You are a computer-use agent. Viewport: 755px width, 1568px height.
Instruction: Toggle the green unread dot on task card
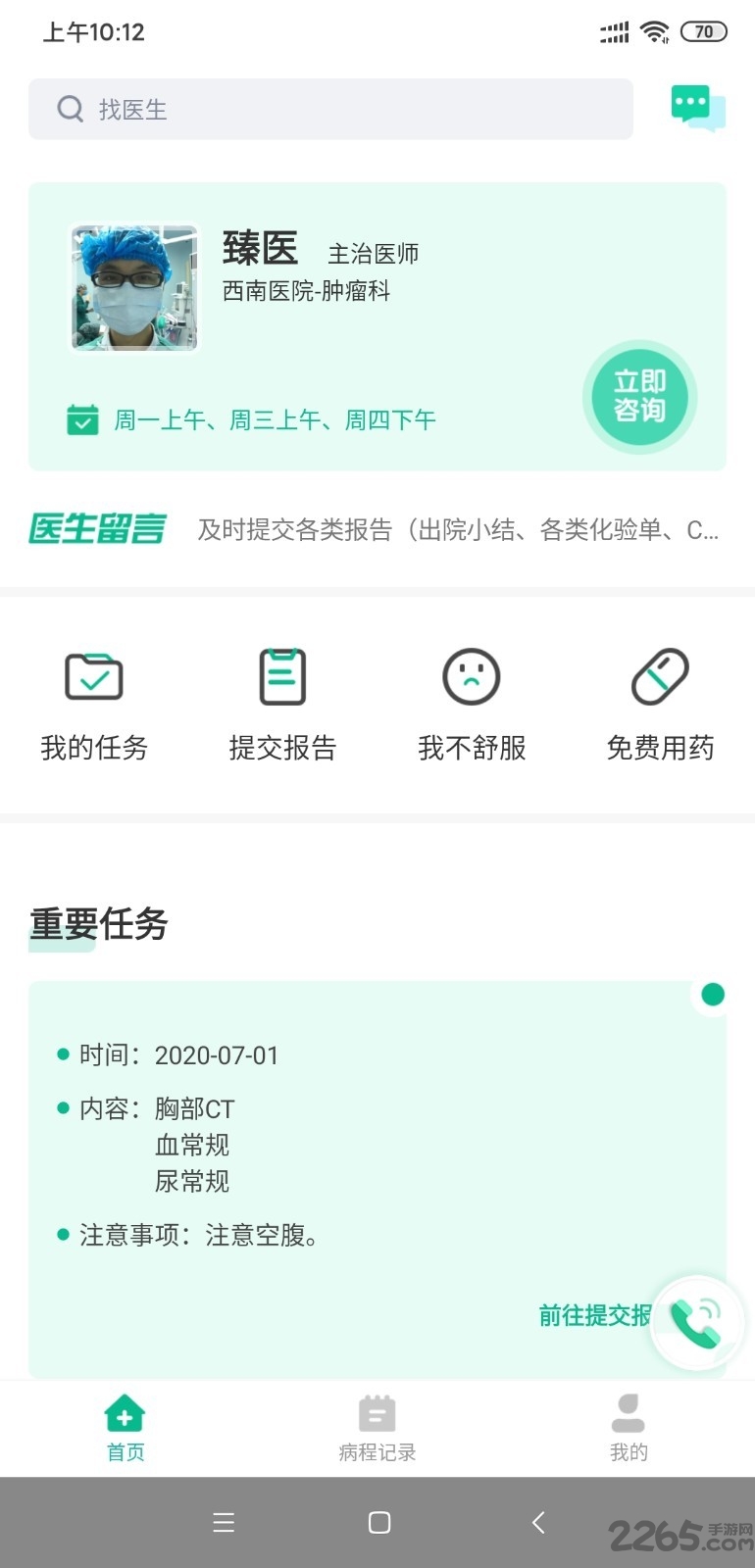(x=713, y=994)
